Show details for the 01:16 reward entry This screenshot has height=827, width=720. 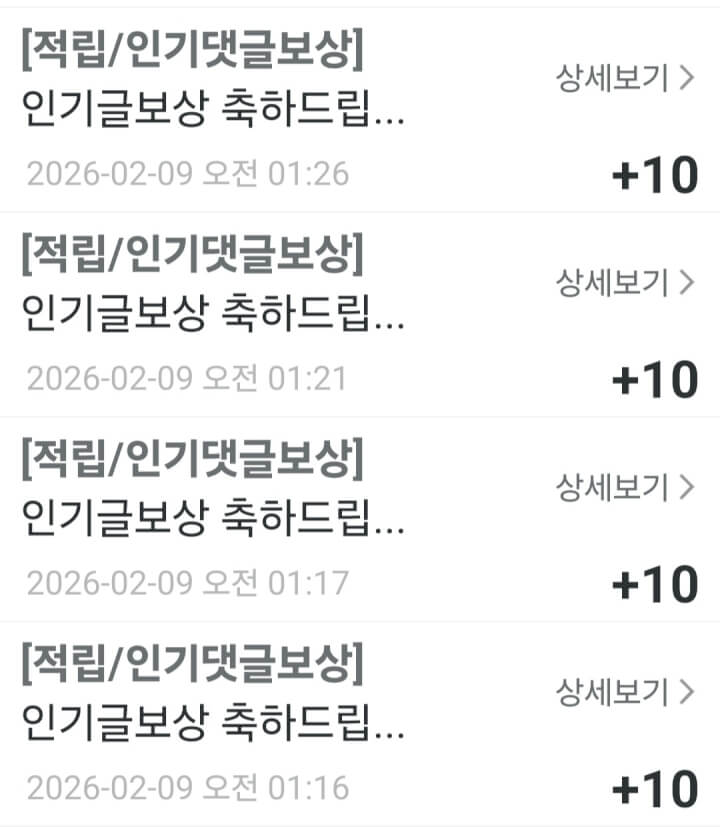624,691
